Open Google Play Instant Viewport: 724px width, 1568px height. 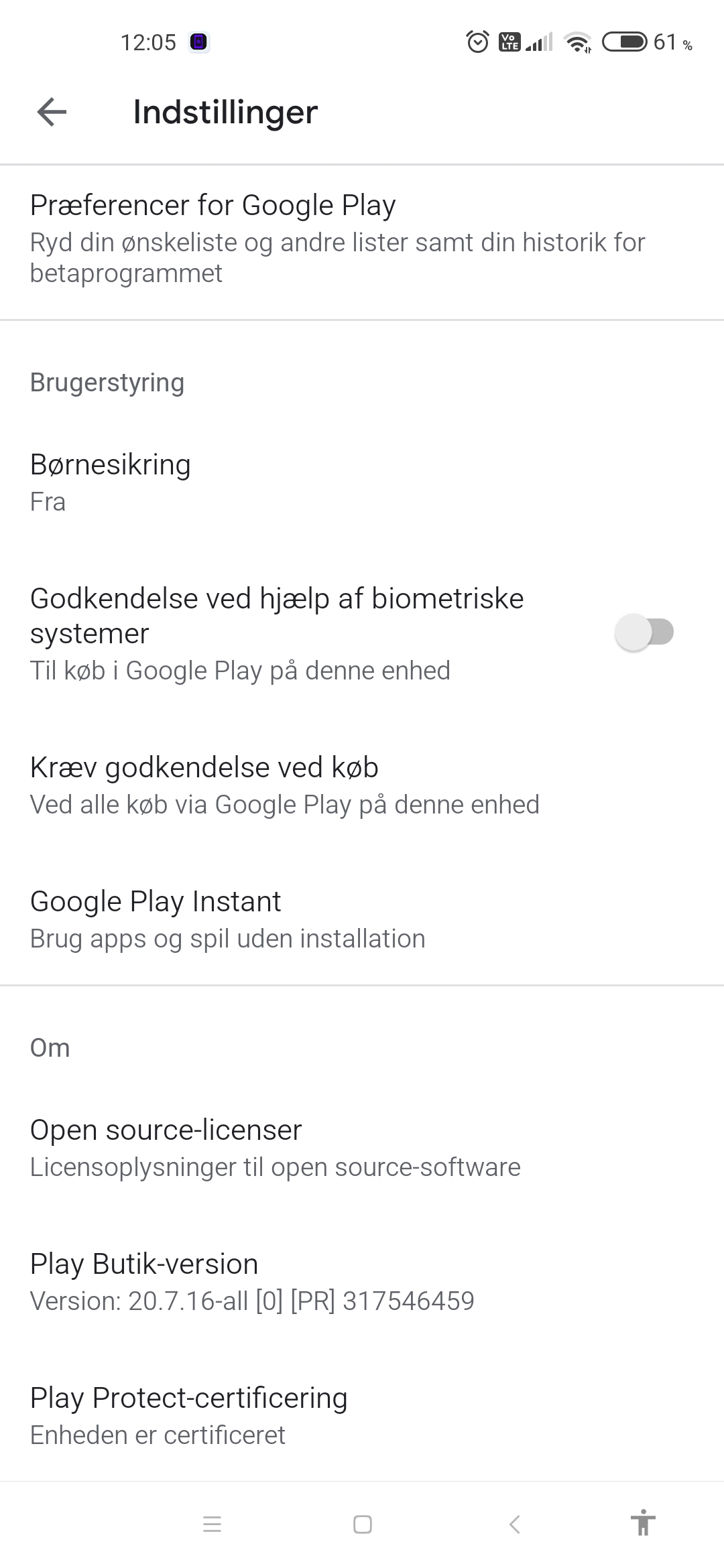(x=362, y=919)
